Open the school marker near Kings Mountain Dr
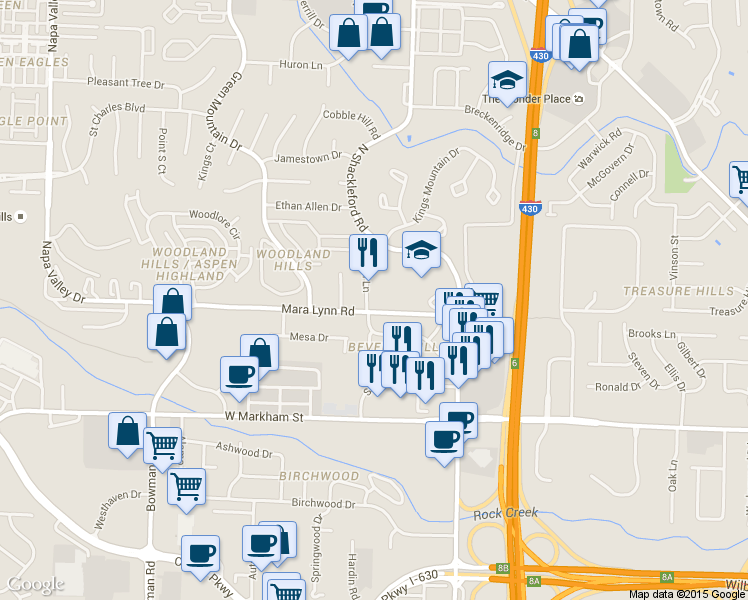The image size is (748, 600). [422, 252]
